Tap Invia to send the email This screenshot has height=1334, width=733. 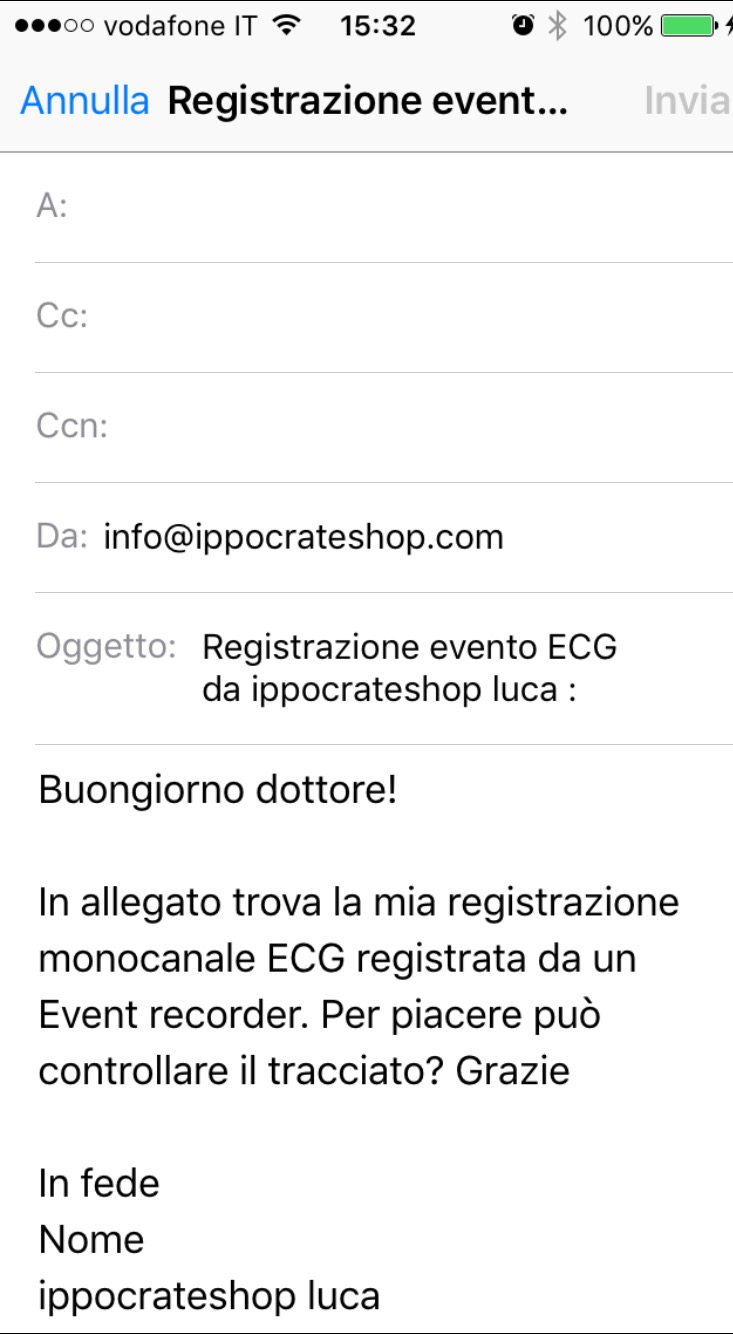click(x=687, y=101)
